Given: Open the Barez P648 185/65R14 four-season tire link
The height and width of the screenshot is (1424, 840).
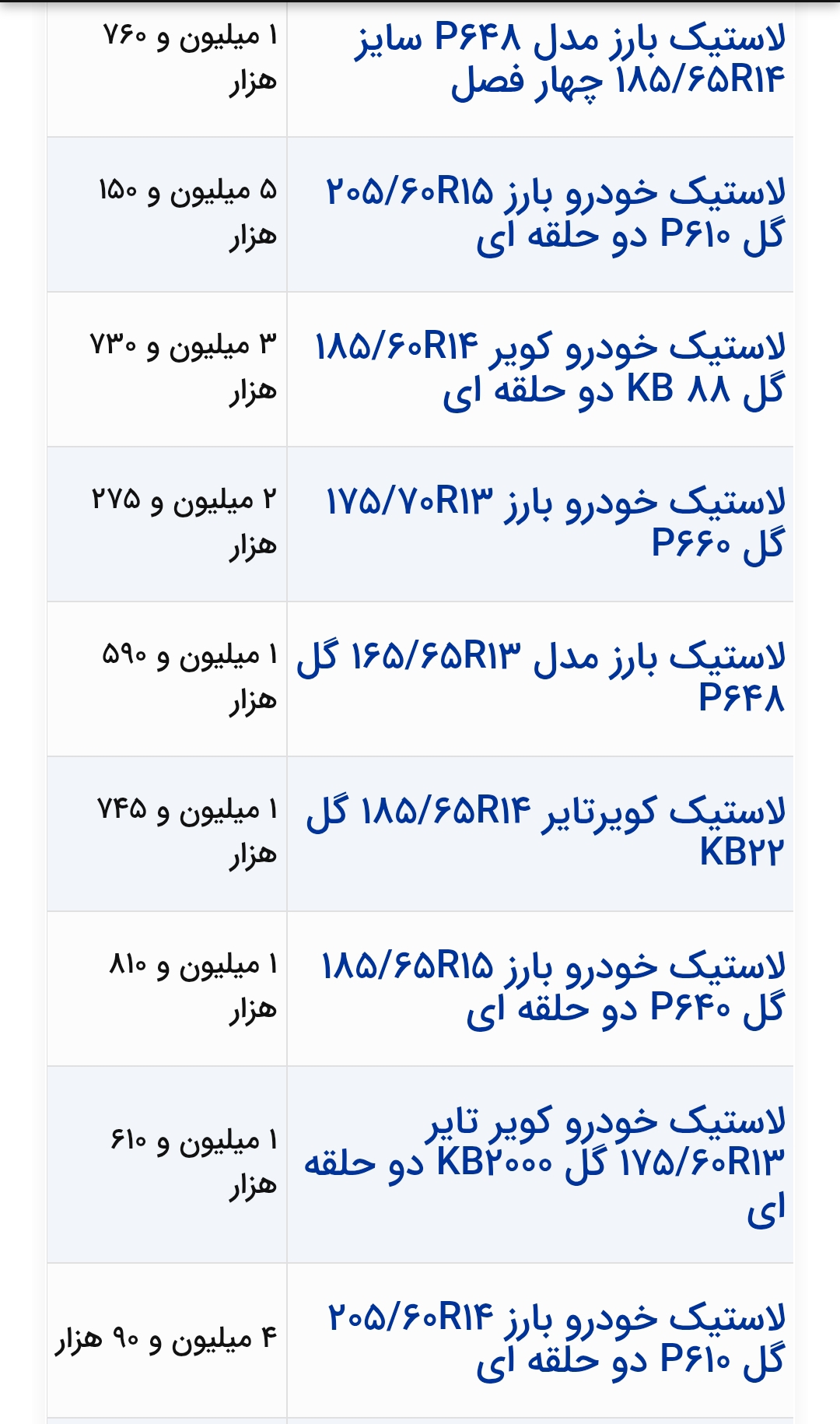Looking at the screenshot, I should click(x=571, y=59).
